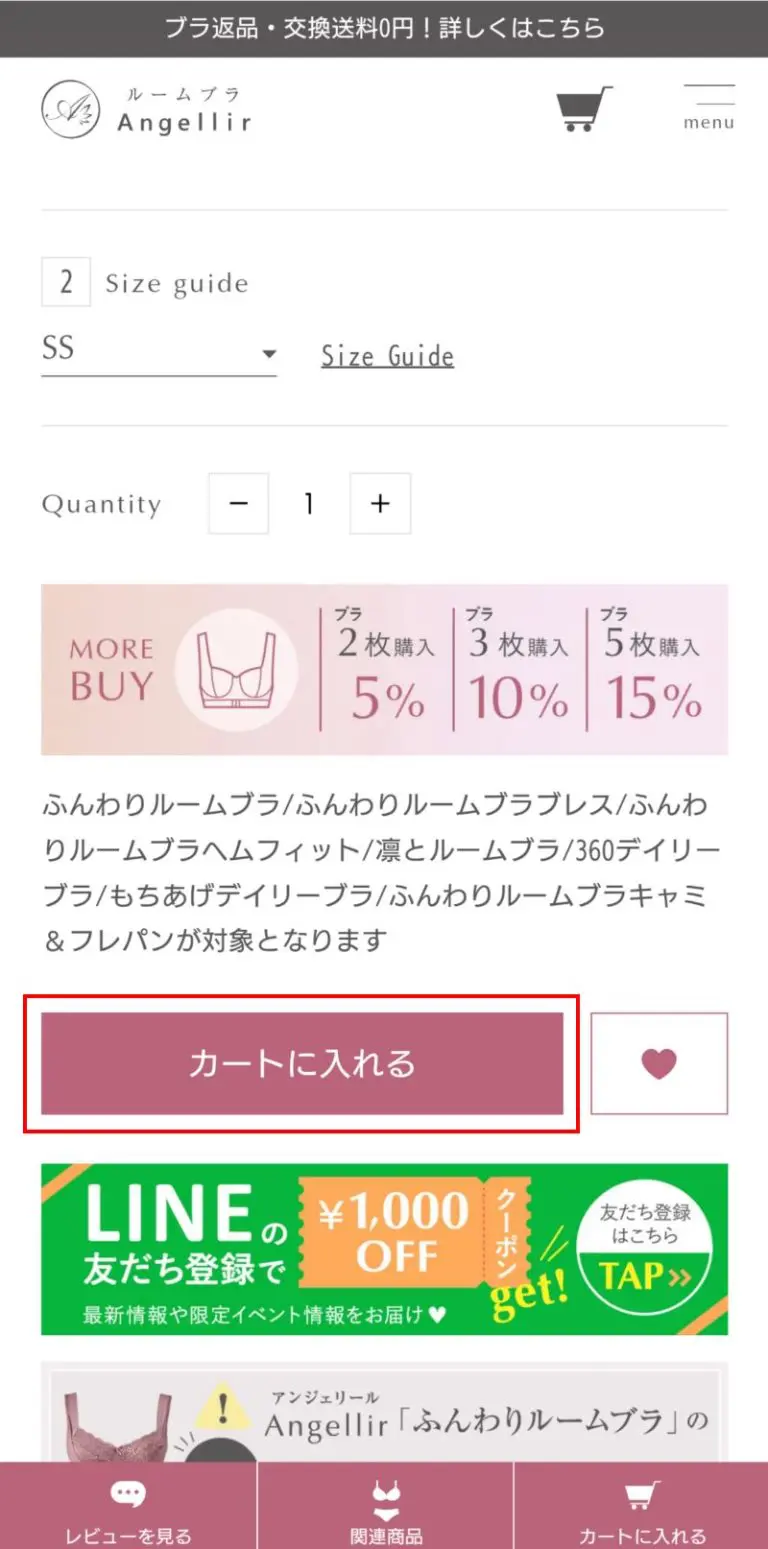Open レビューを見る in the bottom bar
768x1549 pixels.
pos(128,1506)
